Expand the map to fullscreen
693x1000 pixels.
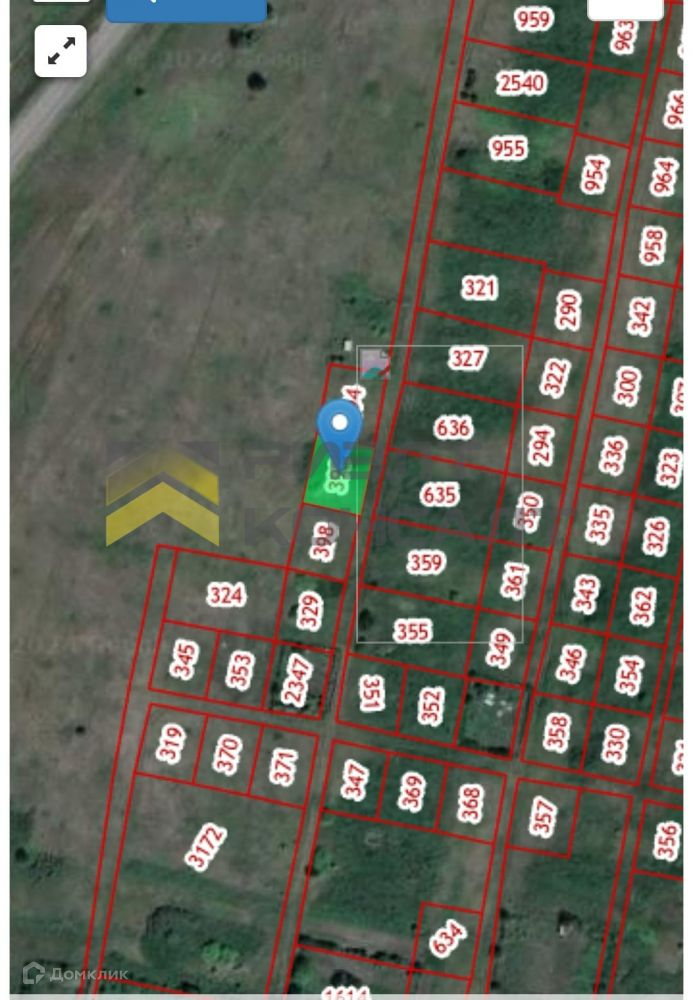coord(61,51)
